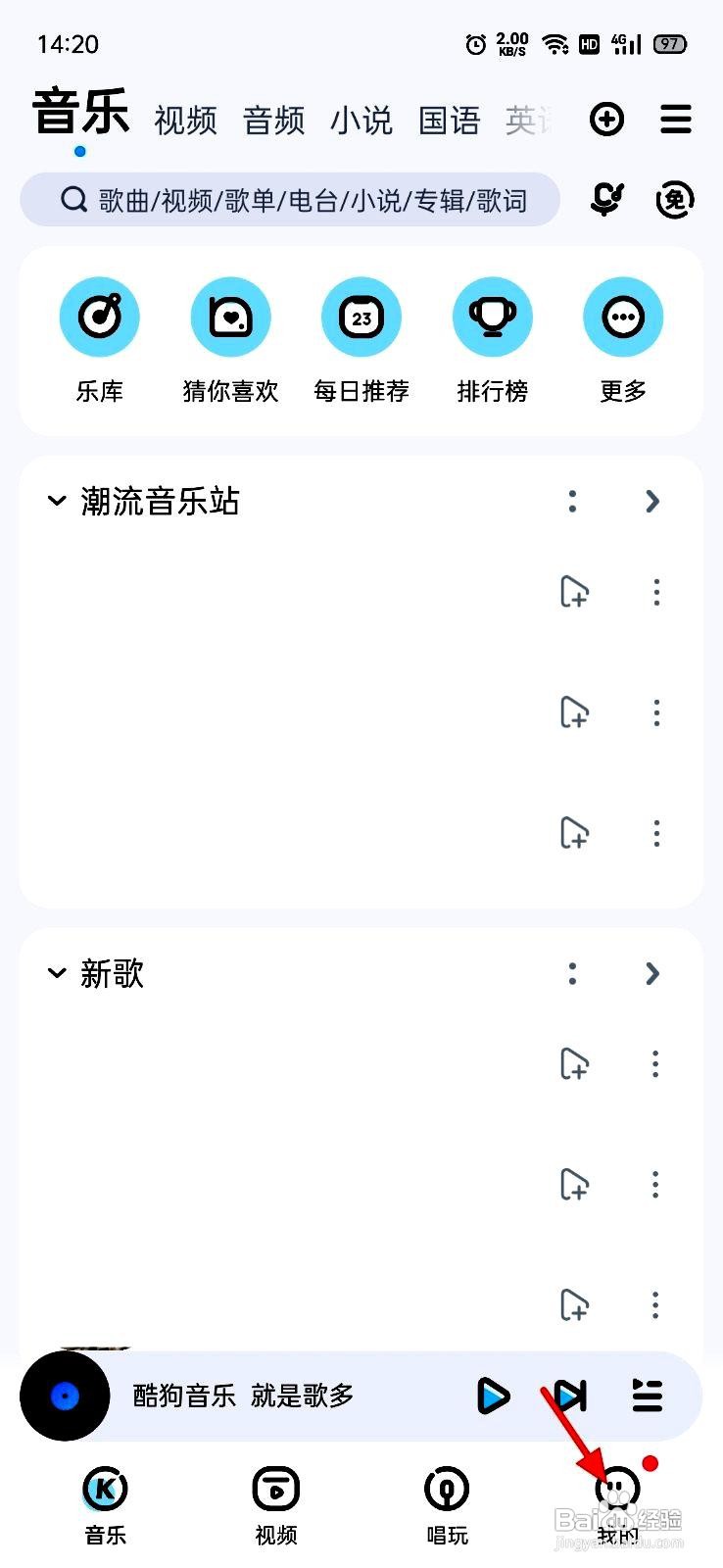This screenshot has height=1568, width=723.
Task: Tap the plus icon in the top bar
Action: pyautogui.click(x=607, y=120)
